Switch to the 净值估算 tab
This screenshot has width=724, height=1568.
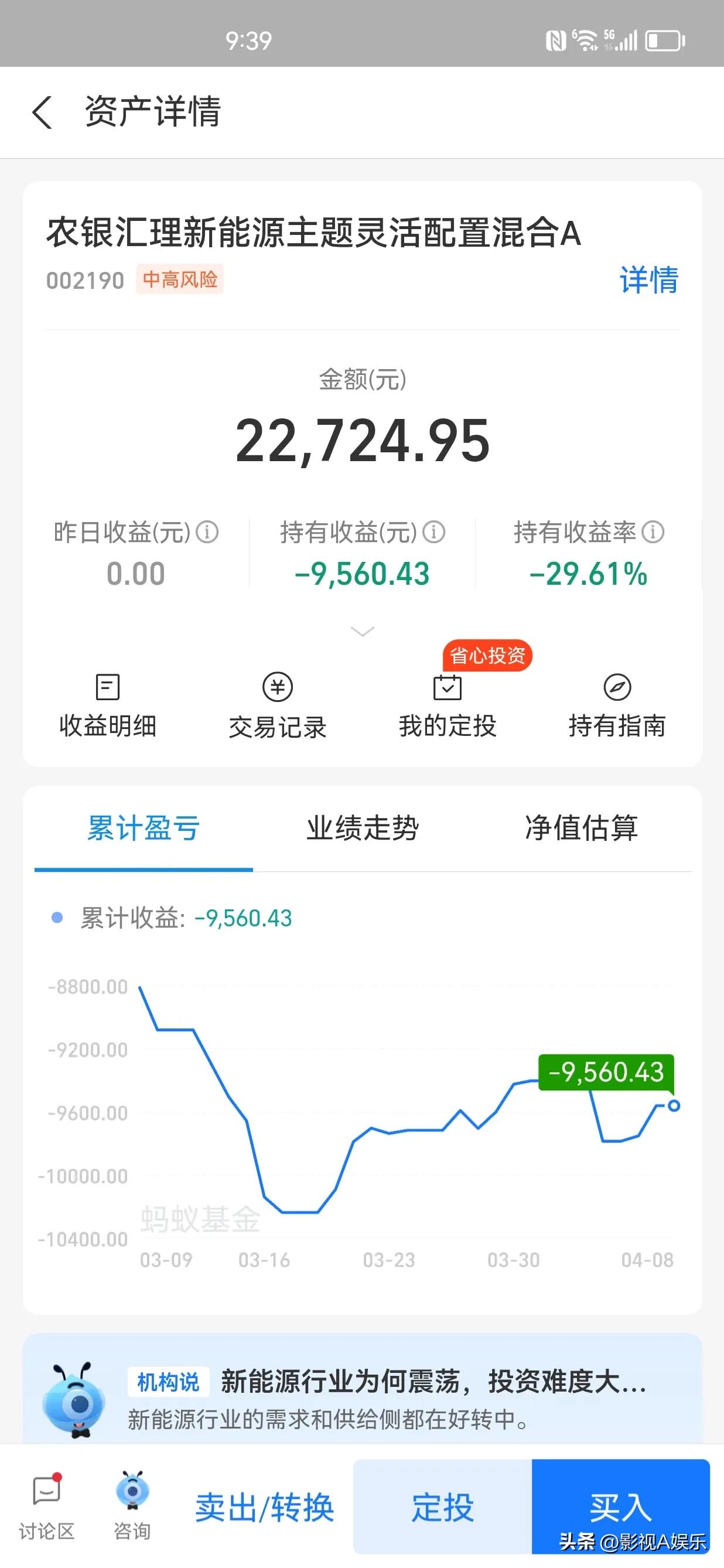582,829
